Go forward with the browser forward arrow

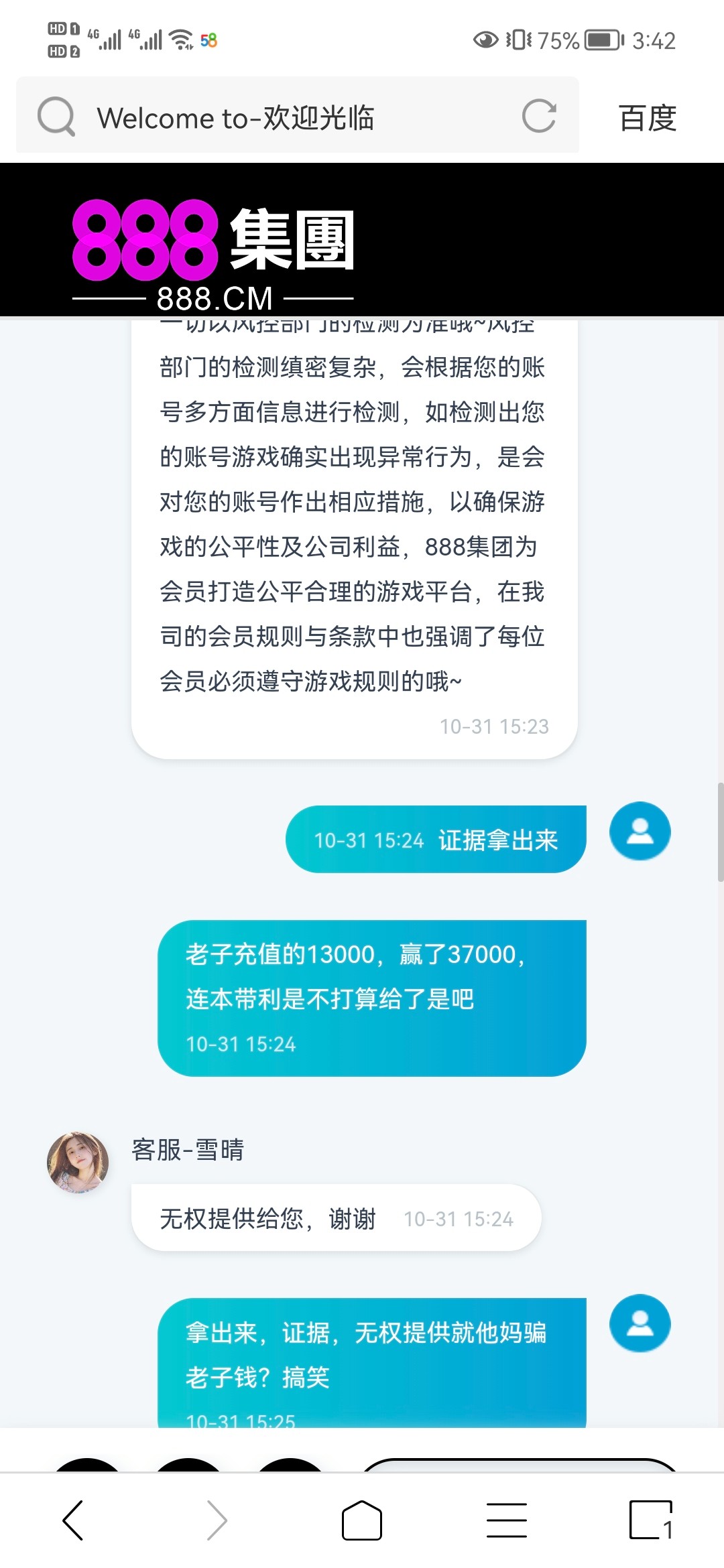tap(217, 1520)
